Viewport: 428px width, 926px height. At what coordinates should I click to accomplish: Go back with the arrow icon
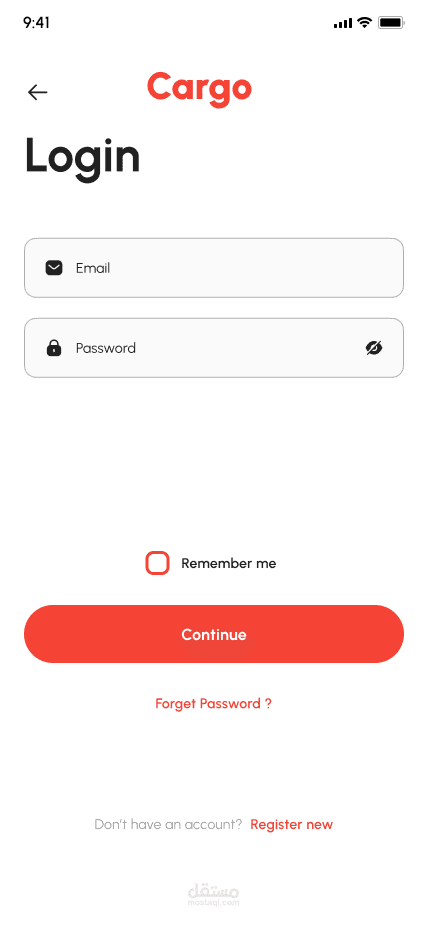(37, 92)
